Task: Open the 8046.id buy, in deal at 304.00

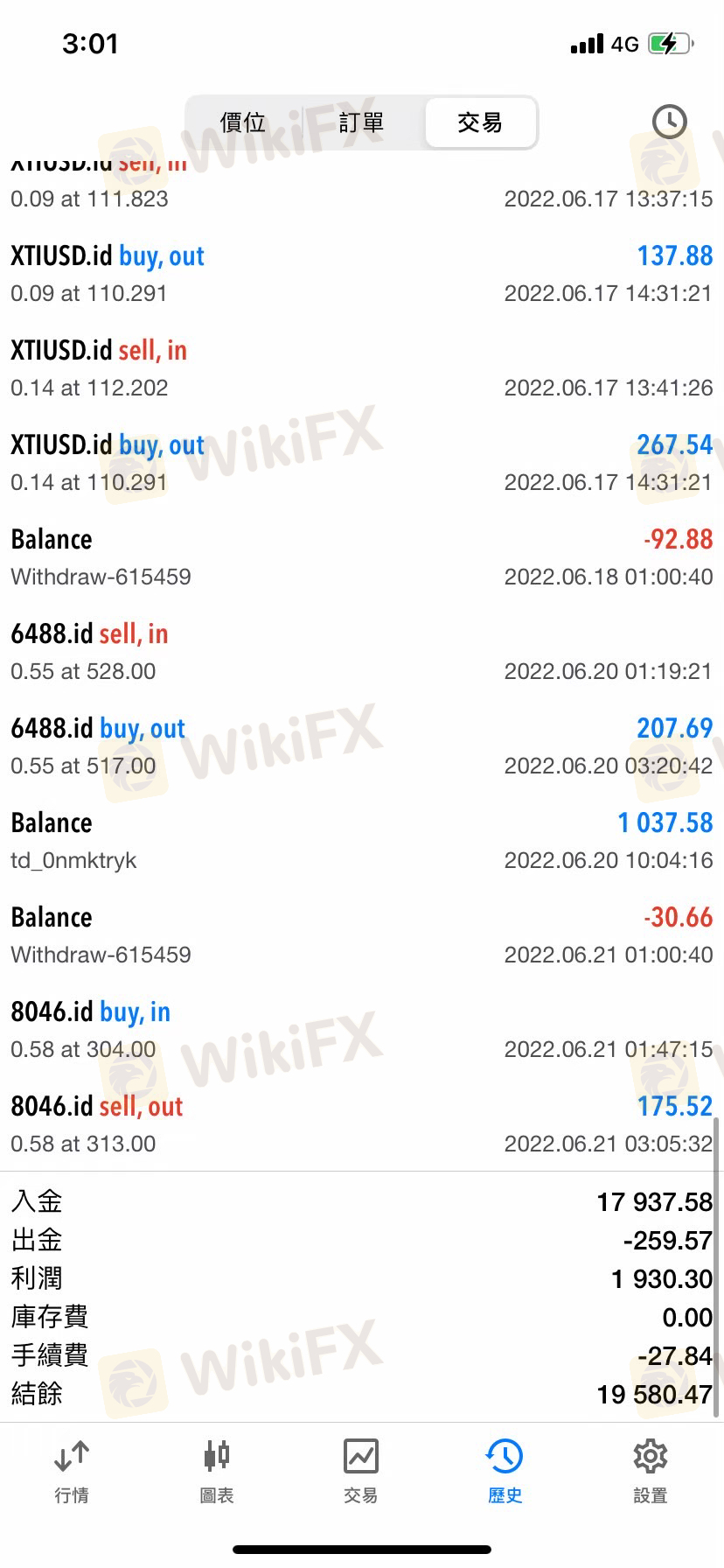Action: (362, 1029)
